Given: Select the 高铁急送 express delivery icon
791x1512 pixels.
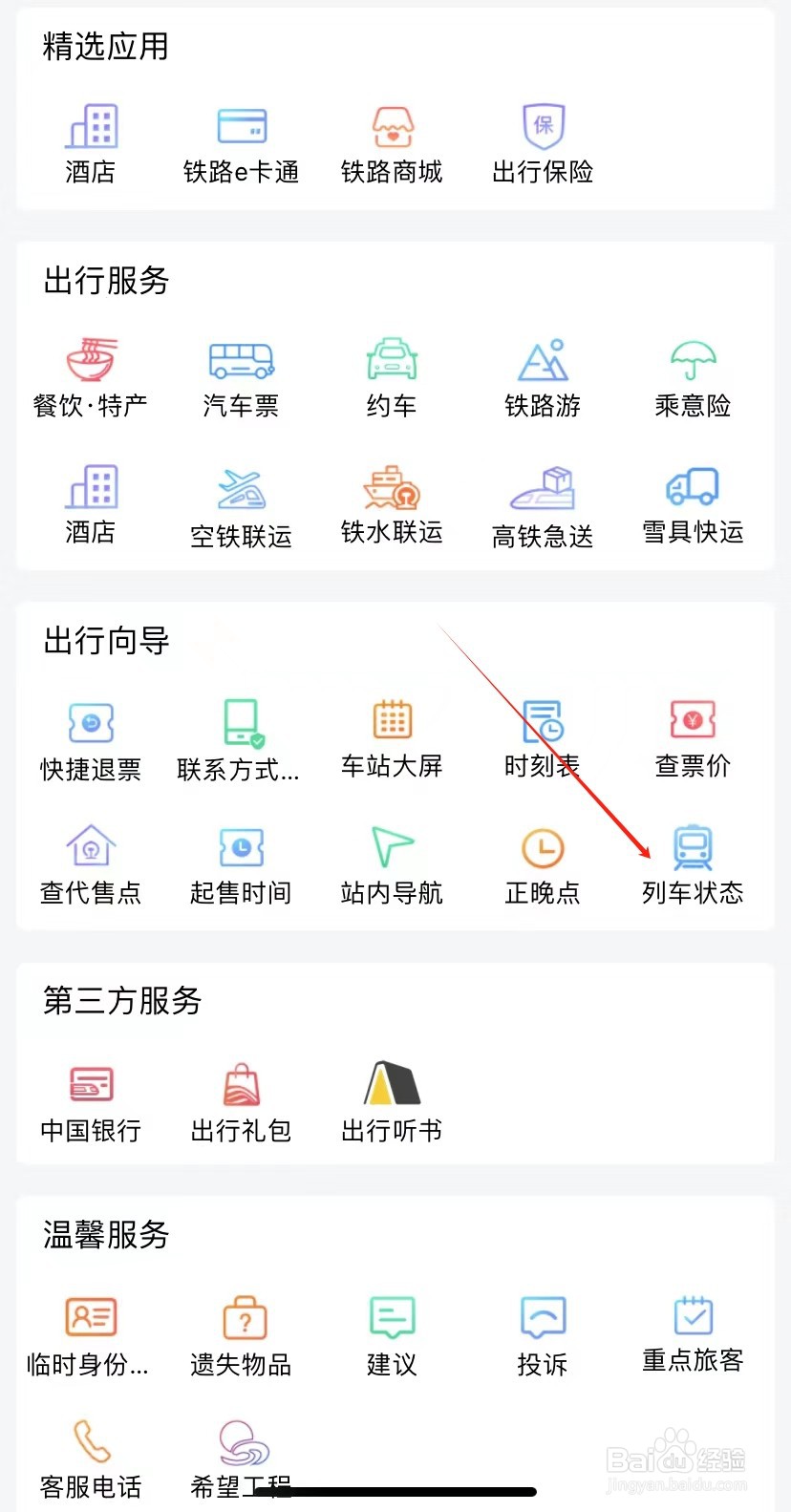Looking at the screenshot, I should [542, 506].
